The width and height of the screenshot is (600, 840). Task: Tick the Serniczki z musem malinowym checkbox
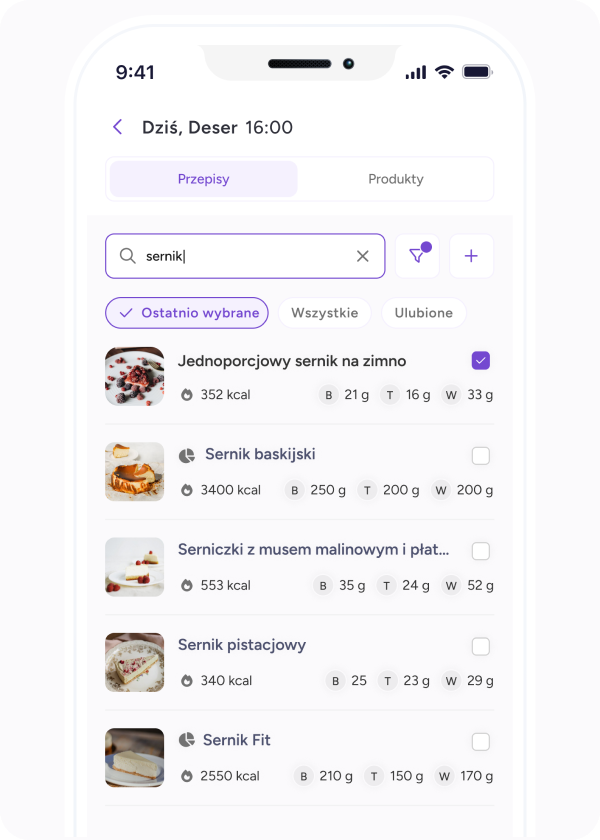481,551
